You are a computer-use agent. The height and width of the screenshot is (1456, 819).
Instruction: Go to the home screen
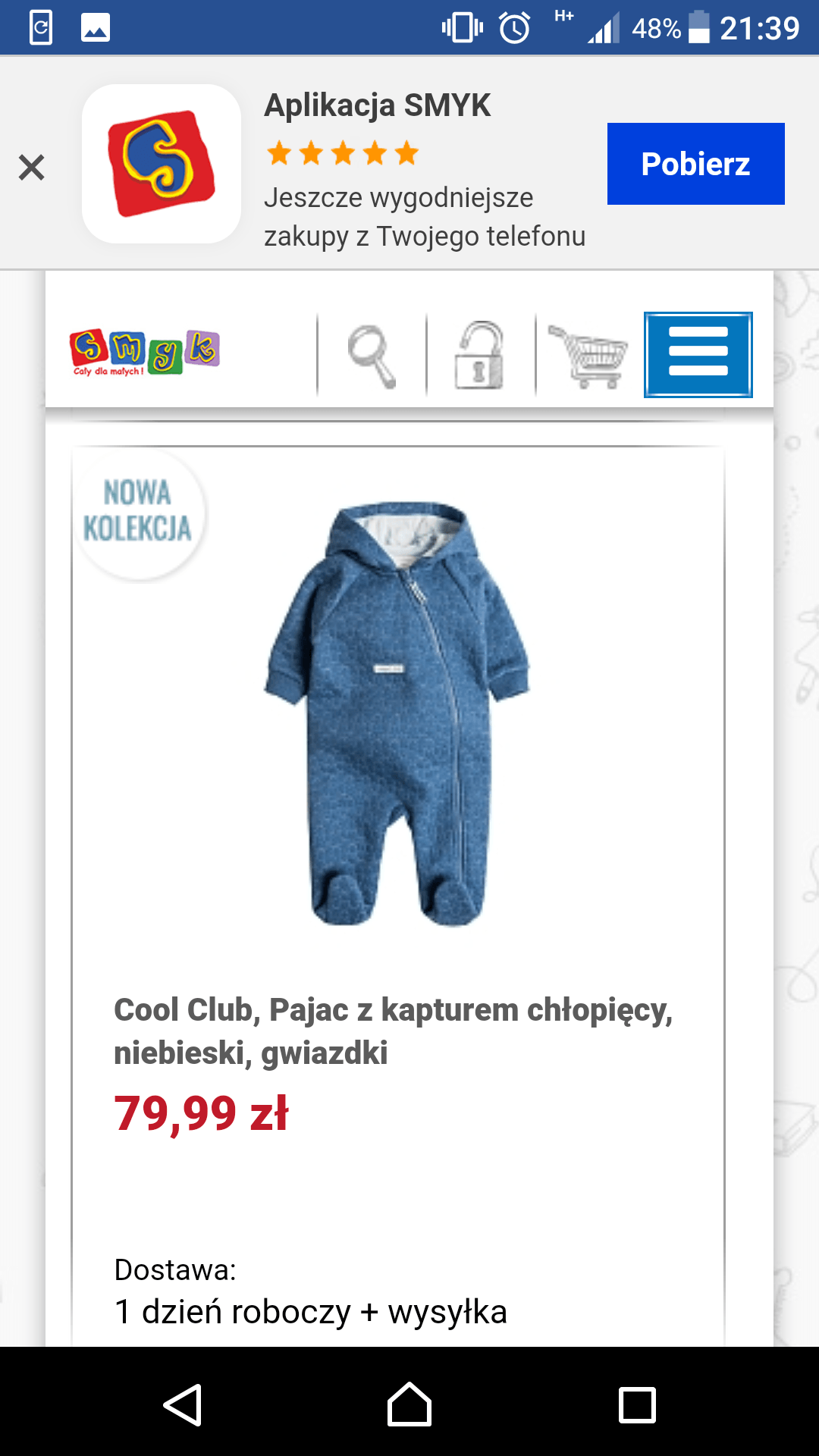pos(409,1404)
